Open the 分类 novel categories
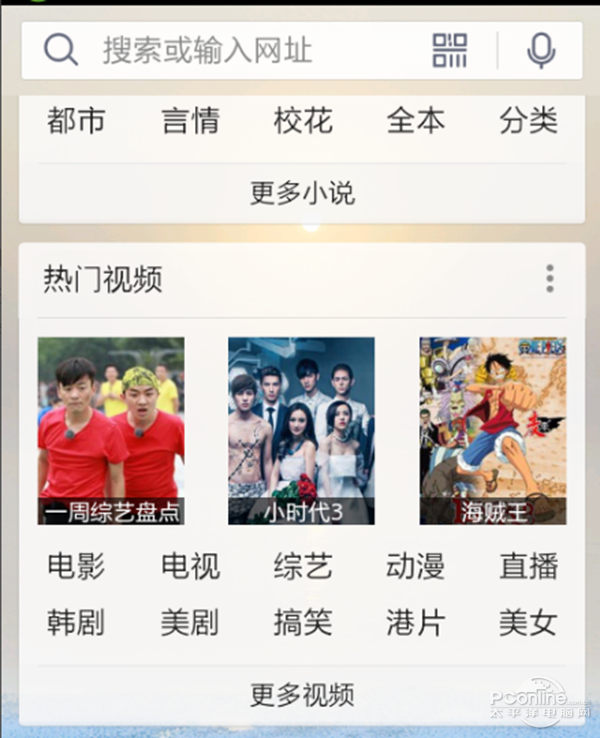 tap(528, 121)
